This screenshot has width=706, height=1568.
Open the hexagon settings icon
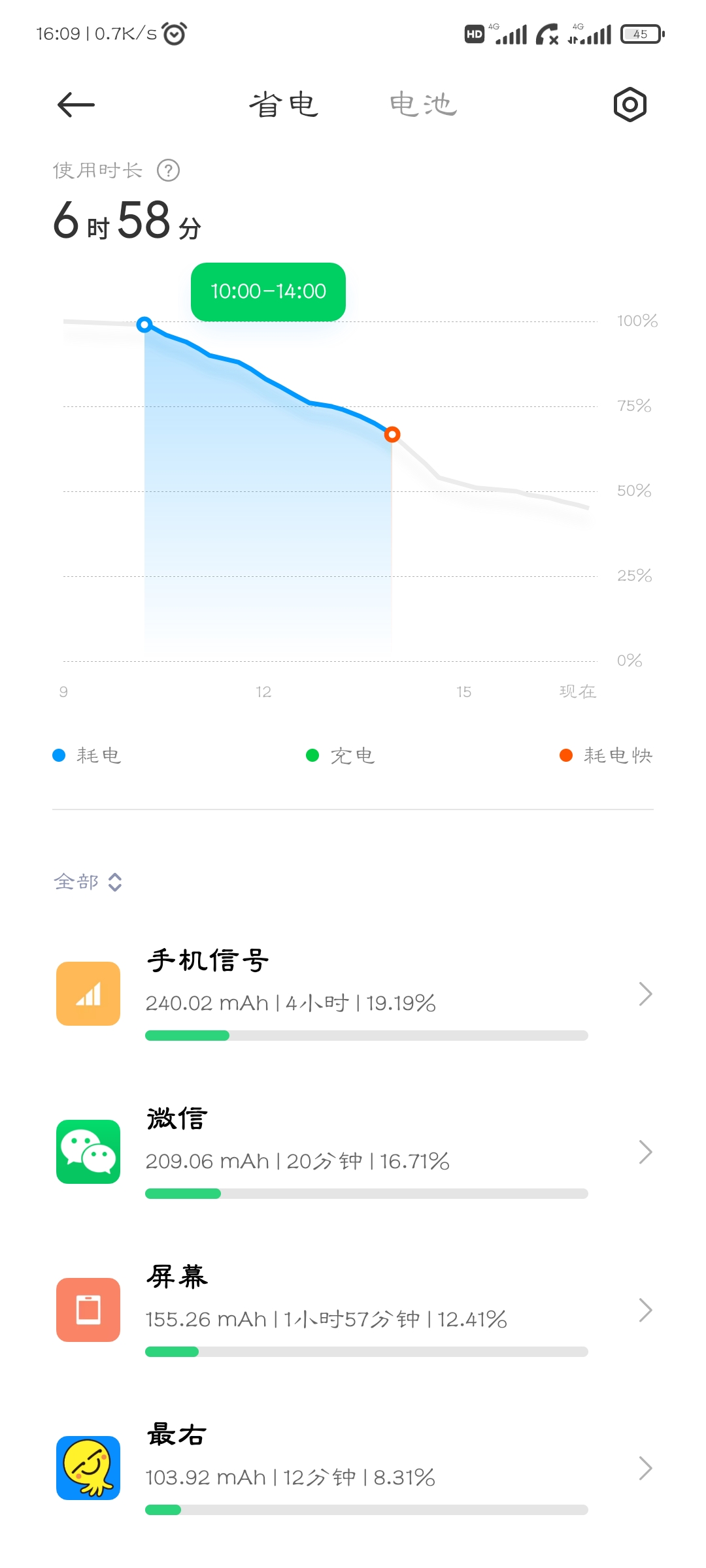(630, 105)
